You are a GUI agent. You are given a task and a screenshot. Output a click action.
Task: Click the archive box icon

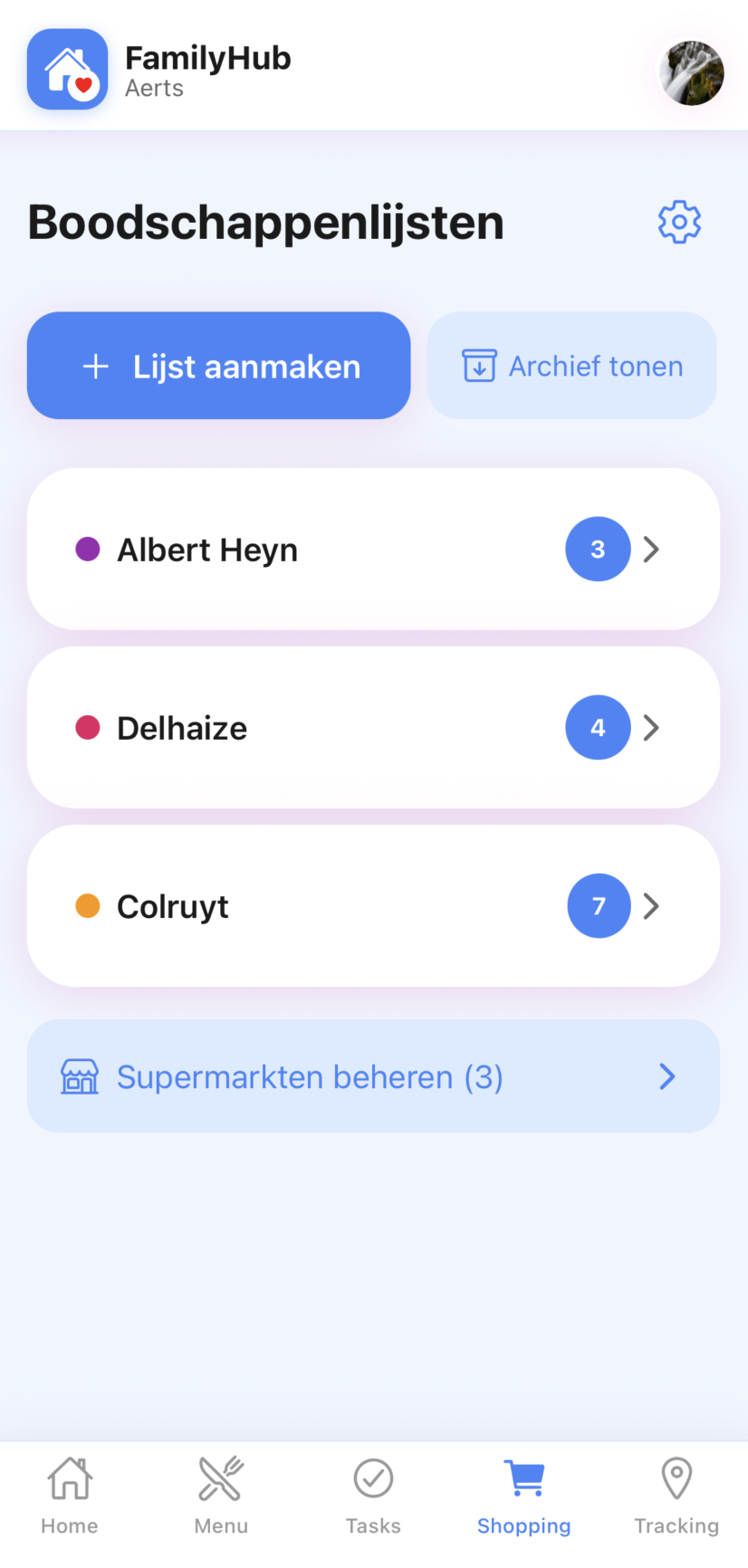pyautogui.click(x=479, y=365)
